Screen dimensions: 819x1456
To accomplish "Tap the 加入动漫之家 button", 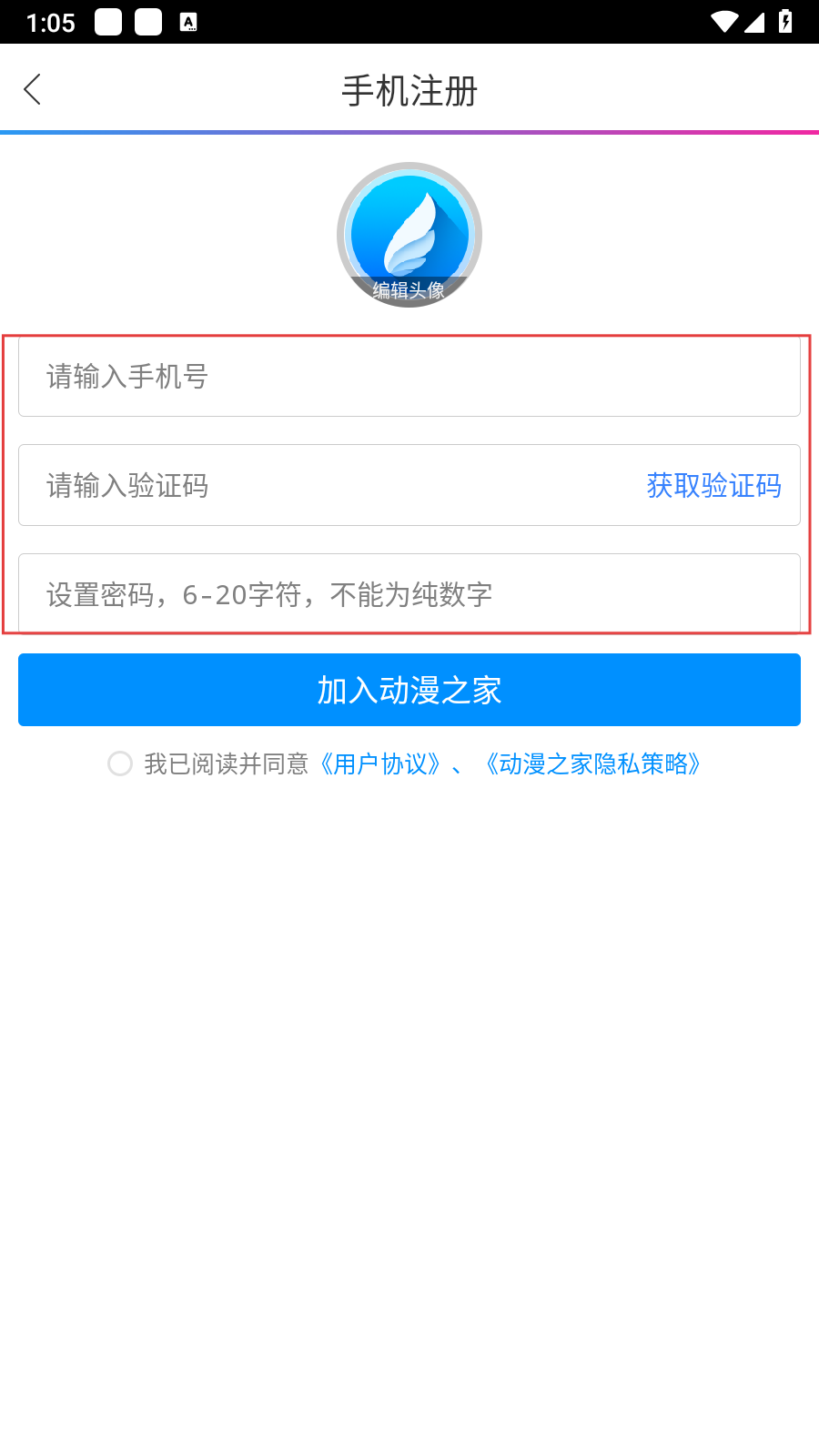I will pos(409,690).
